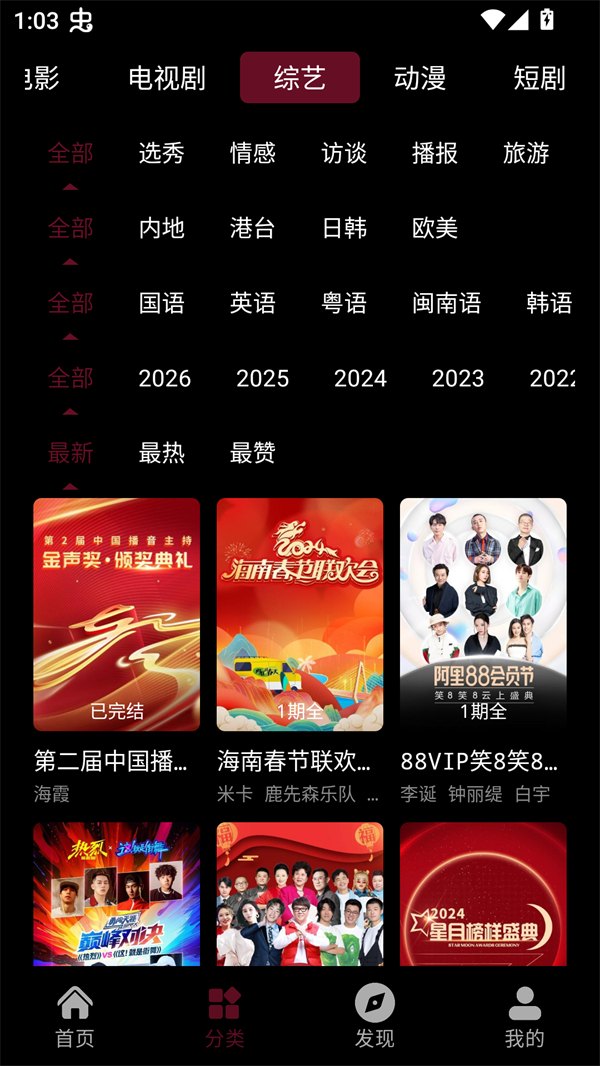Select the 粤语 language option
Viewport: 600px width, 1066px height.
pos(344,303)
